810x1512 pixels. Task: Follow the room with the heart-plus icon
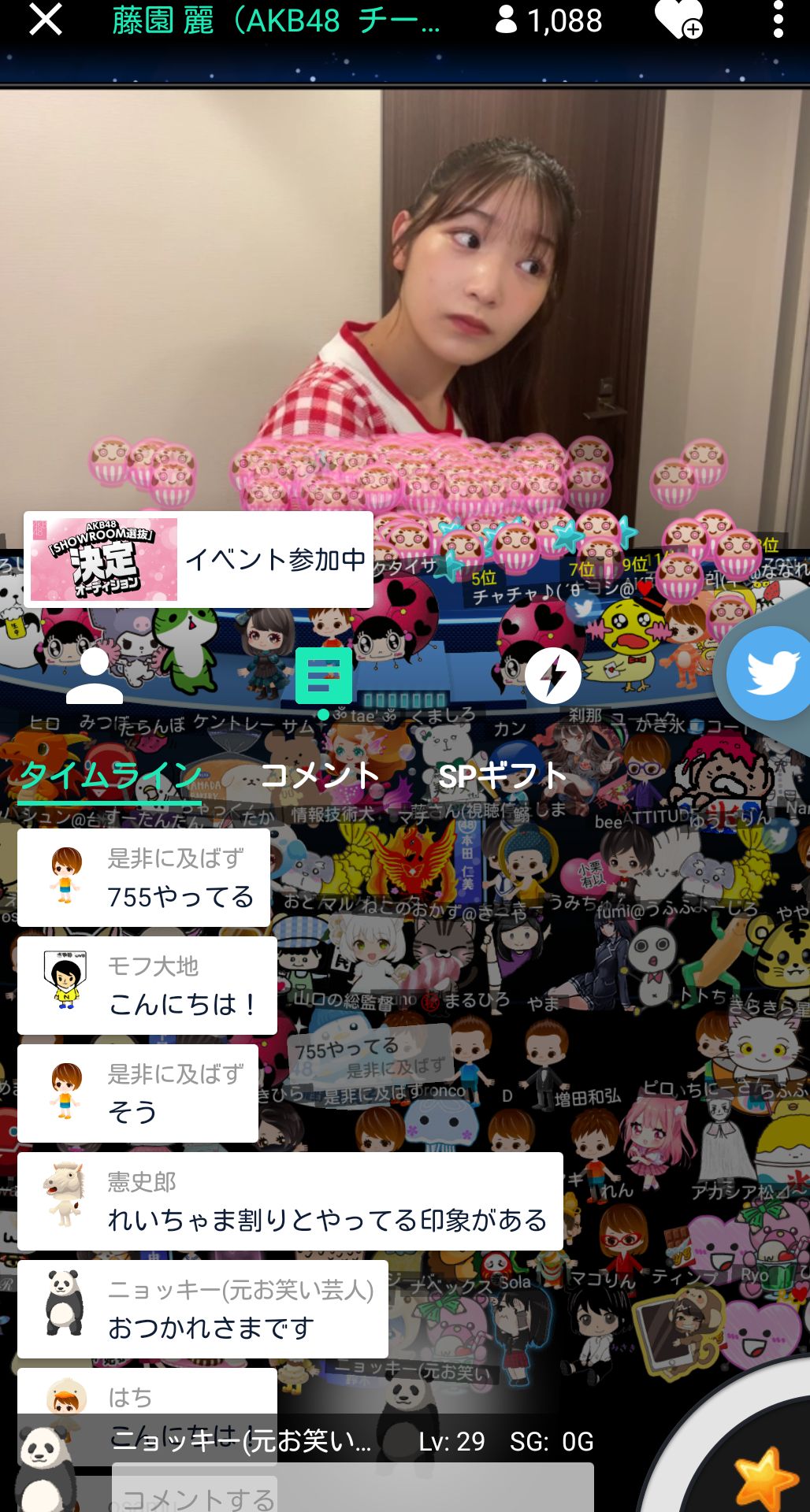[x=678, y=20]
